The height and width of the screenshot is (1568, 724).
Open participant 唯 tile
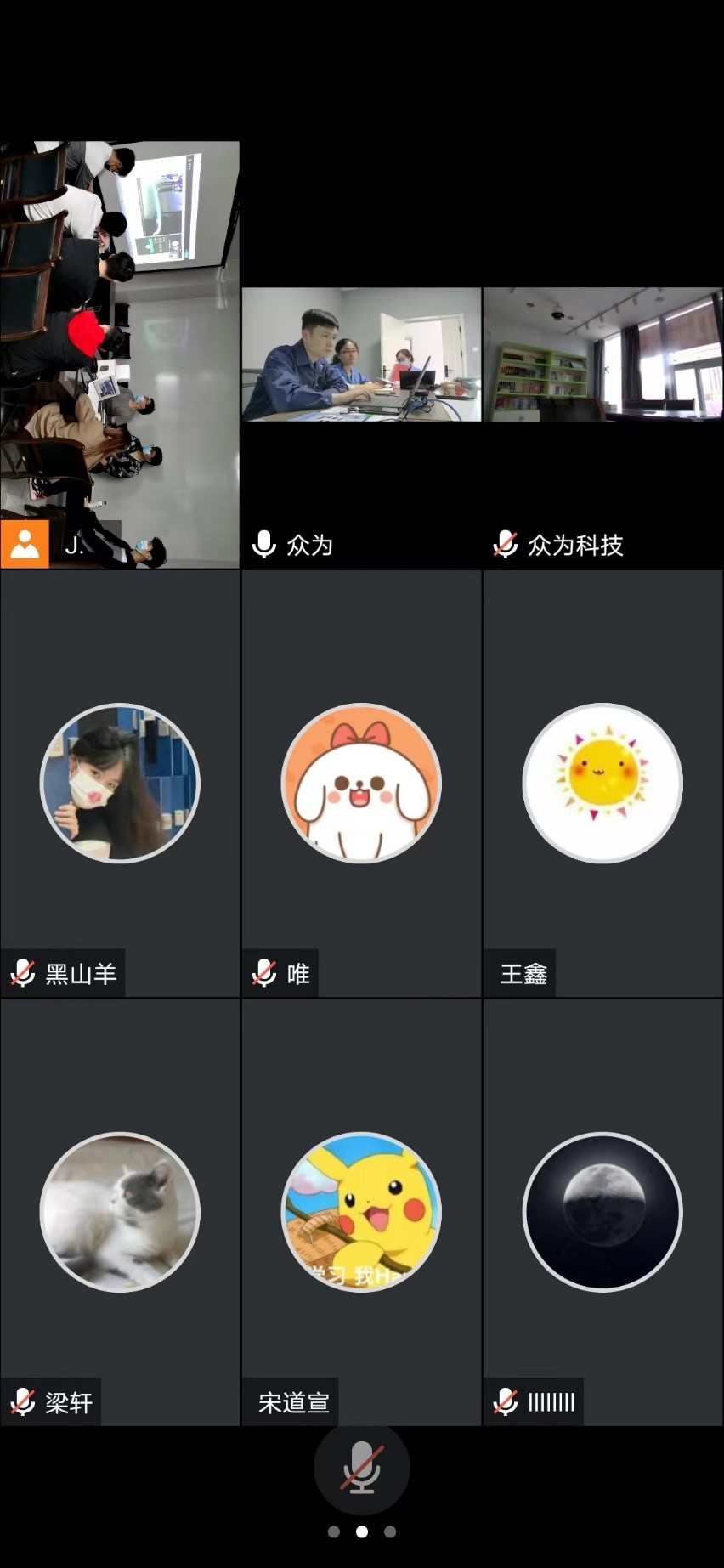[x=361, y=783]
